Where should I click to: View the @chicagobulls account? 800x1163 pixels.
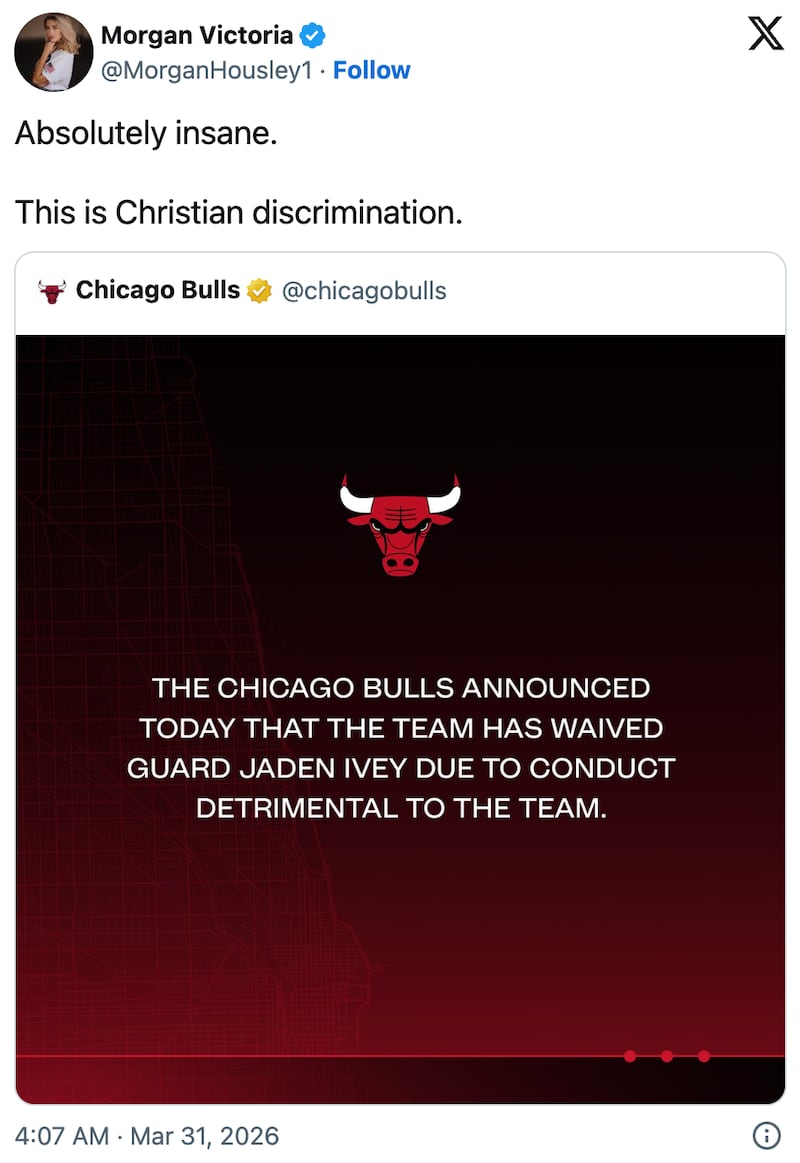tap(364, 291)
